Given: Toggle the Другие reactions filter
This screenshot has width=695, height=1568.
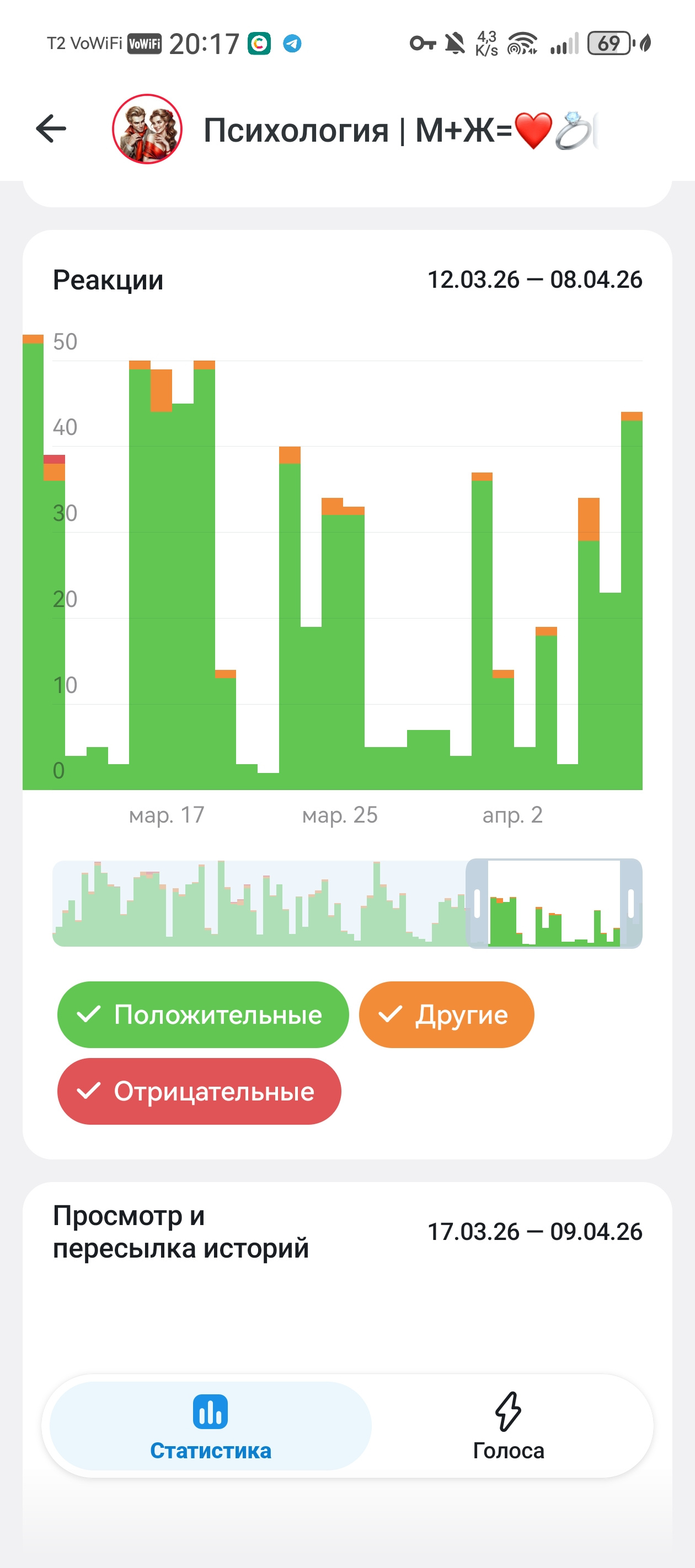Looking at the screenshot, I should point(446,1014).
